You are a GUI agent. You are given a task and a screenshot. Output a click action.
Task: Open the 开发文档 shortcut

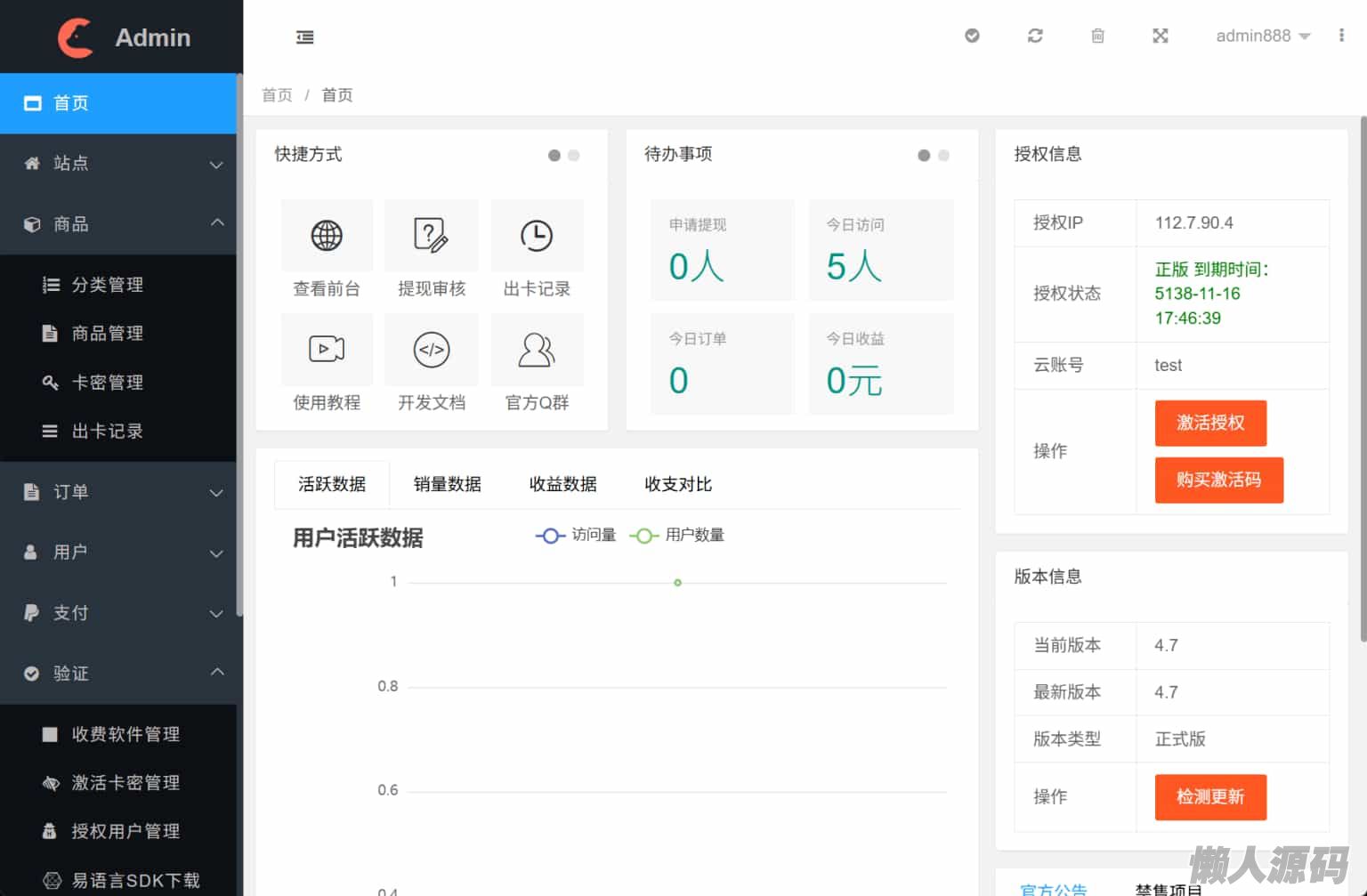click(432, 363)
